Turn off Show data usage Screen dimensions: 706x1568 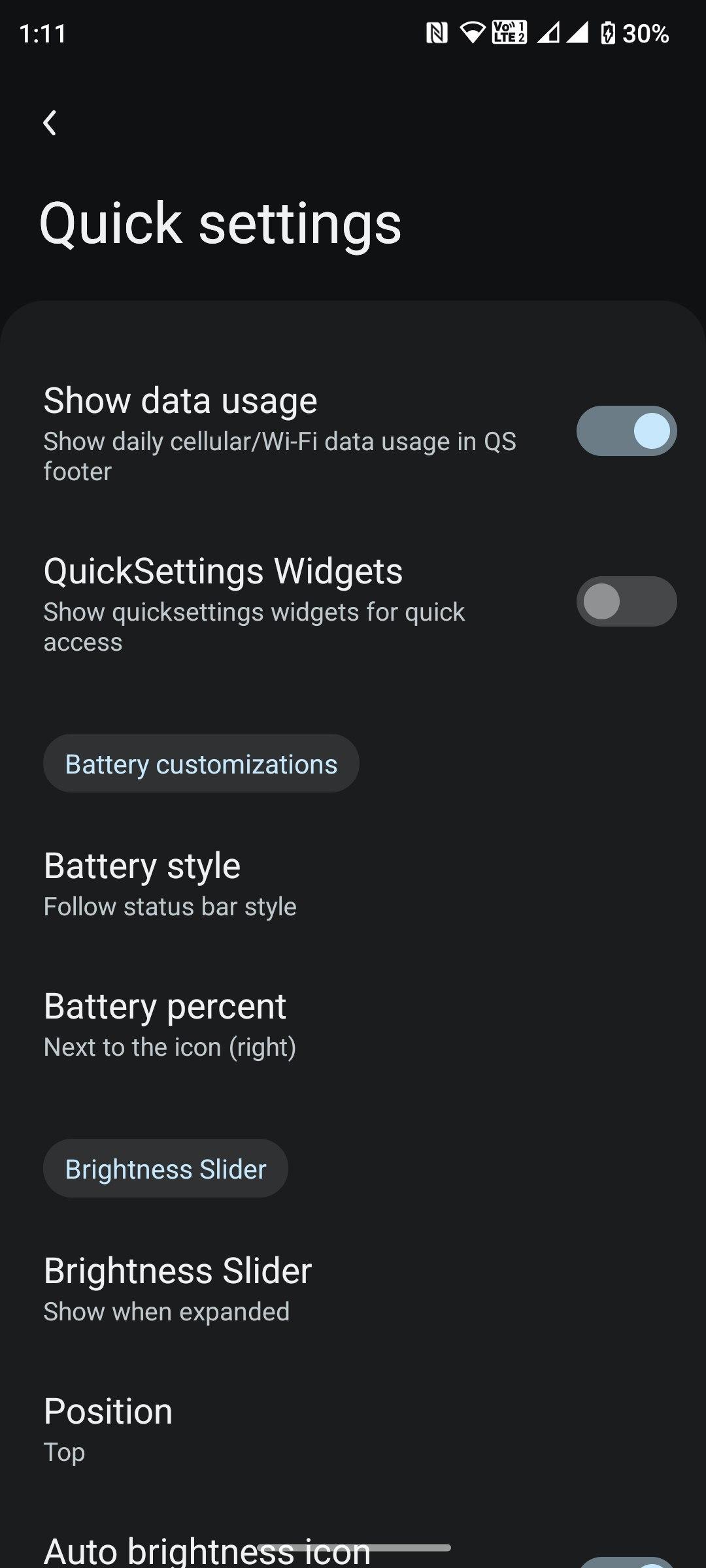[x=626, y=431]
